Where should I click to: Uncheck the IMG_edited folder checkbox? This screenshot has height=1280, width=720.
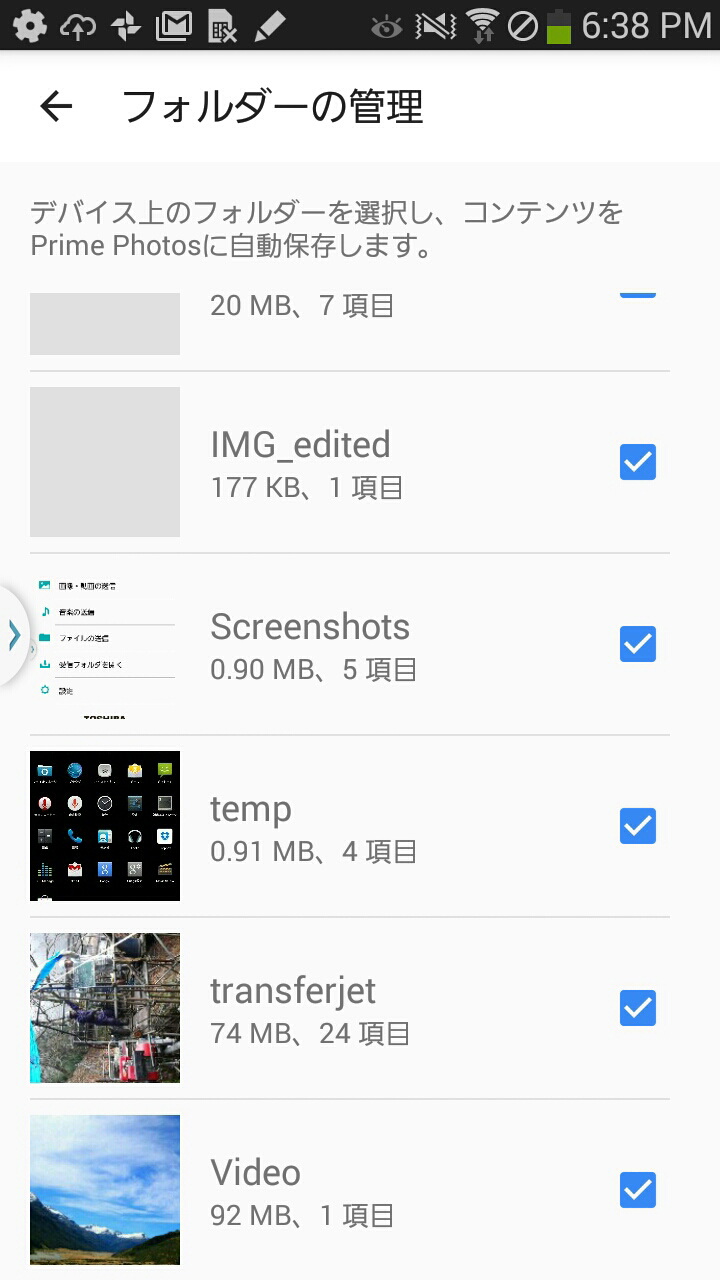(x=638, y=462)
